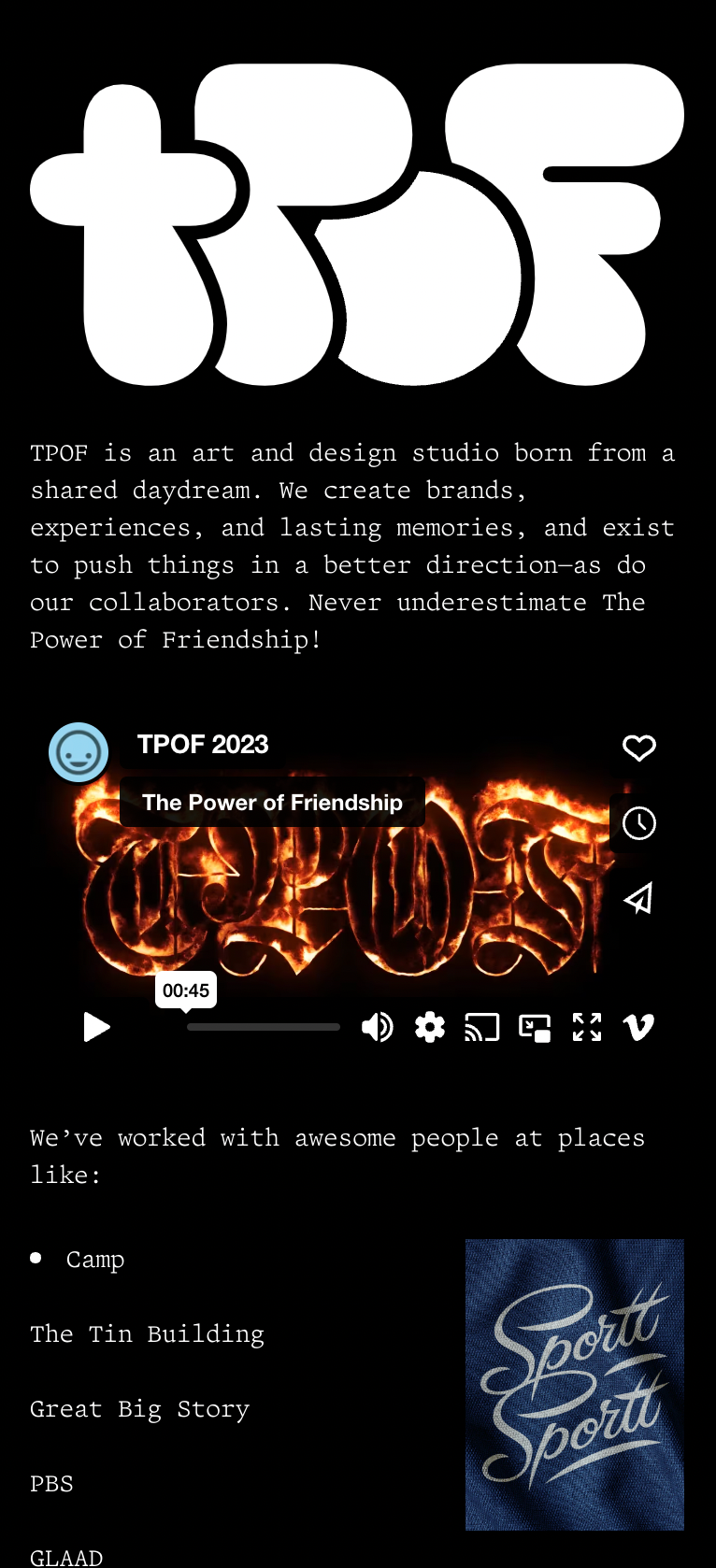This screenshot has width=716, height=1568.
Task: Select PBS in the client list
Action: click(x=51, y=1484)
